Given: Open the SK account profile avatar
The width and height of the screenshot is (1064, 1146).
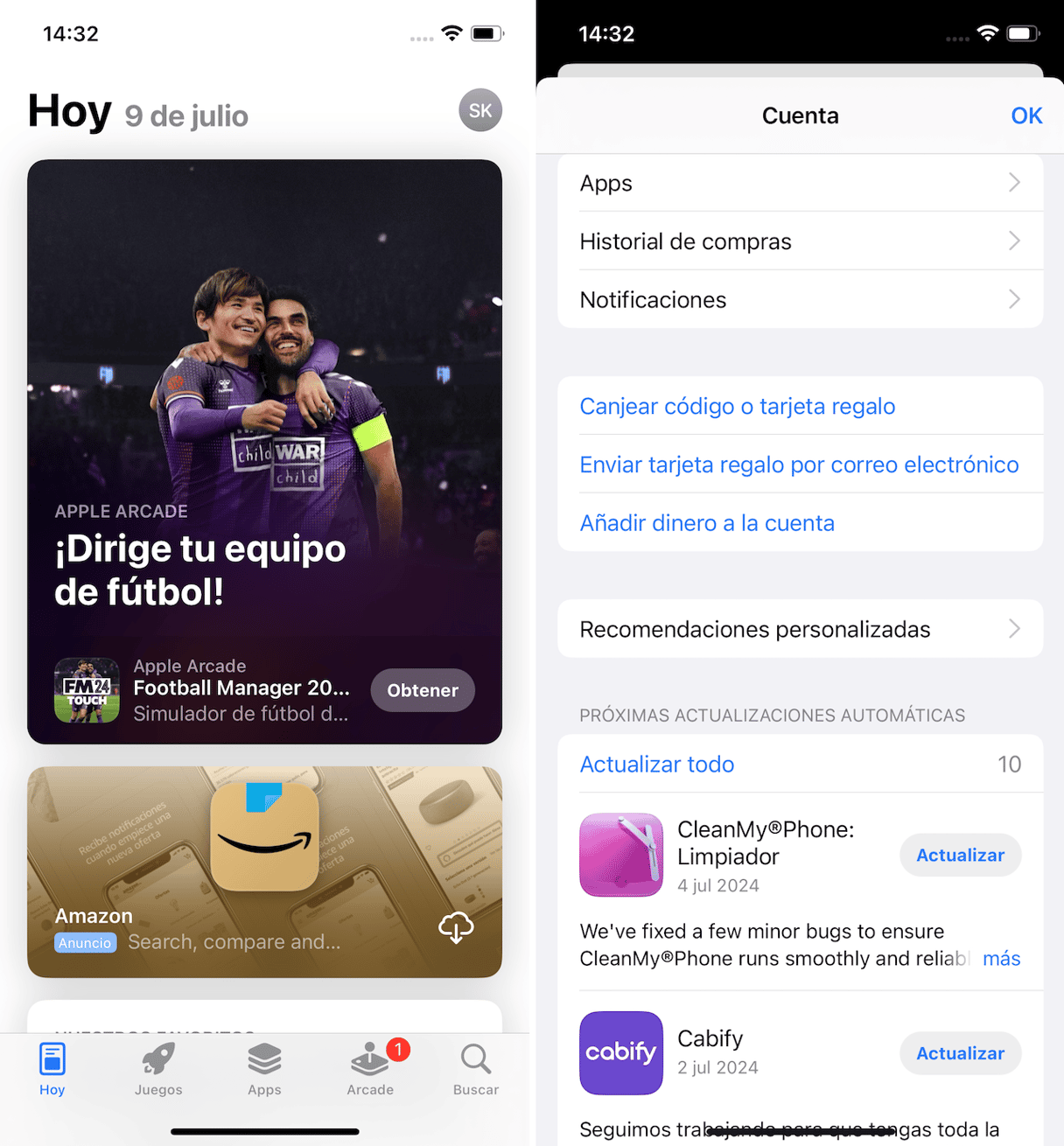Looking at the screenshot, I should point(480,110).
